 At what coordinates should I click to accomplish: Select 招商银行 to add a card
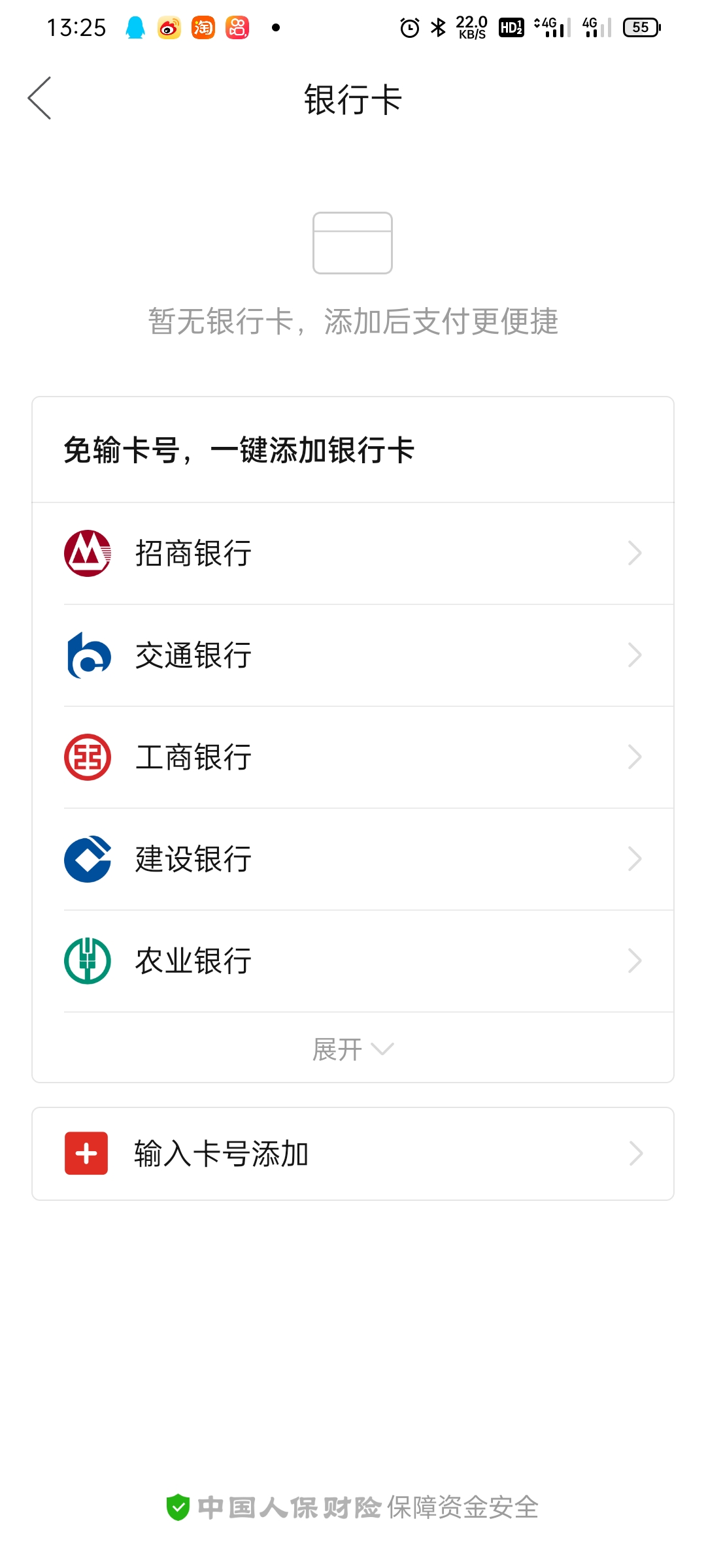[353, 553]
